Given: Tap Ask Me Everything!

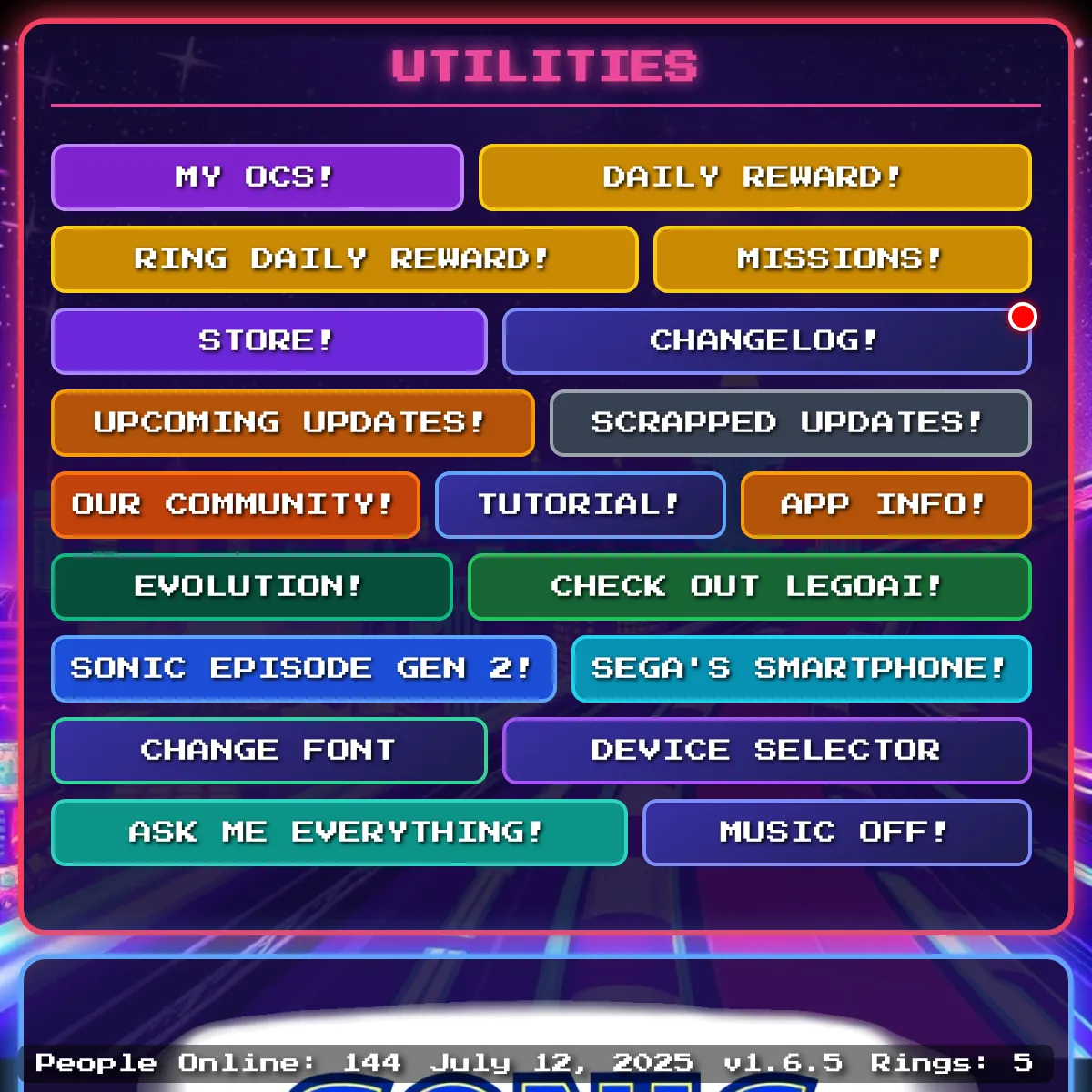Looking at the screenshot, I should [339, 833].
